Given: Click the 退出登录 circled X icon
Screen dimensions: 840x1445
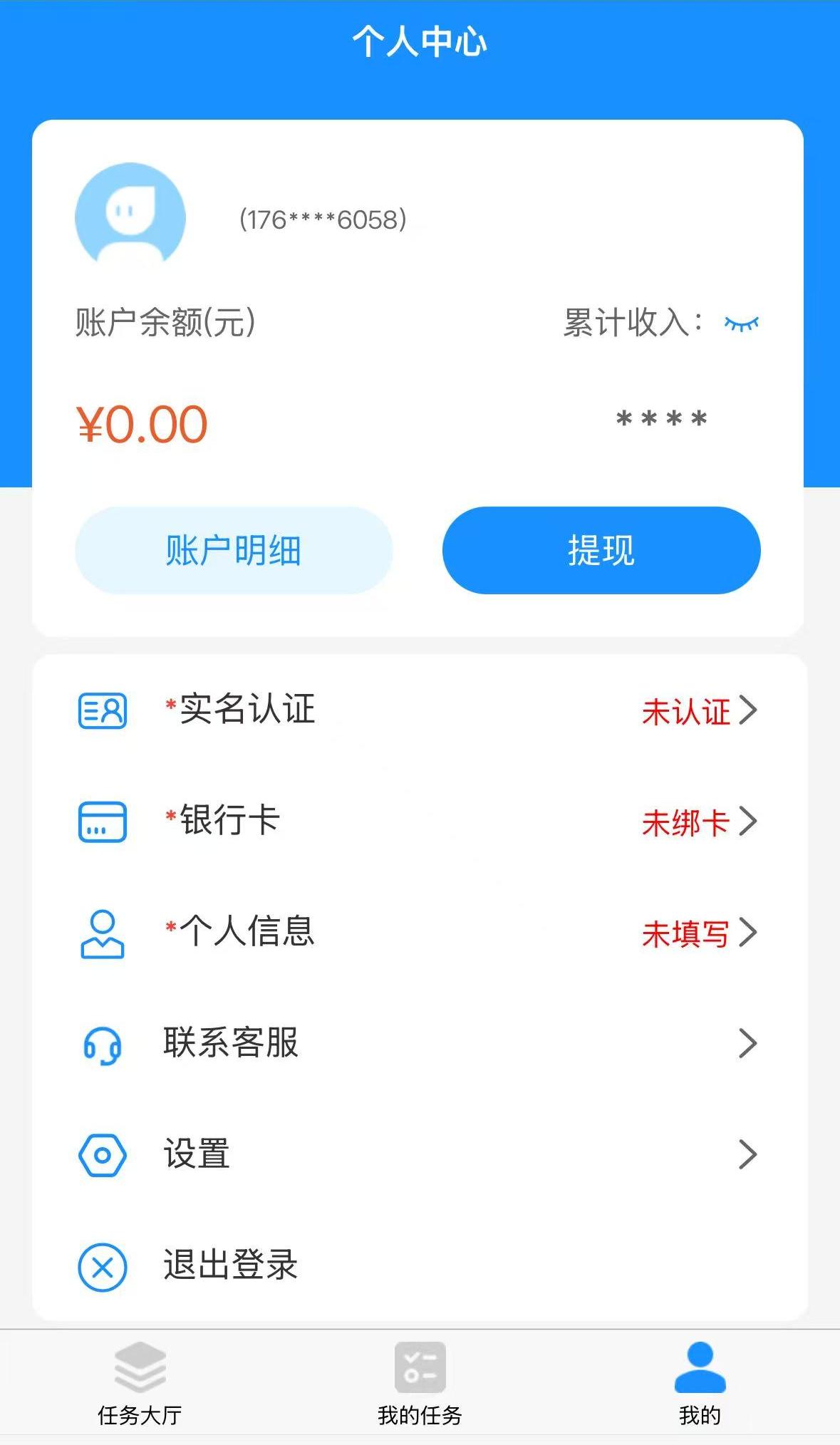Looking at the screenshot, I should (102, 1266).
